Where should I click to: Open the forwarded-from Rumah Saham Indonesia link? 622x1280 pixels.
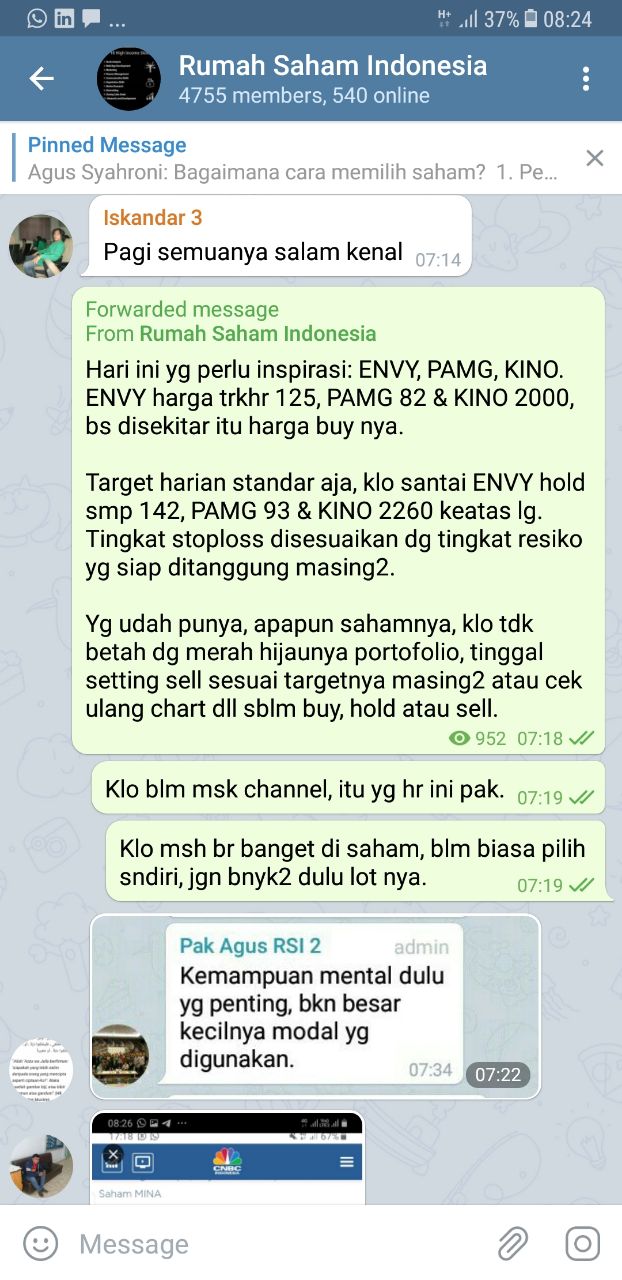pyautogui.click(x=258, y=334)
